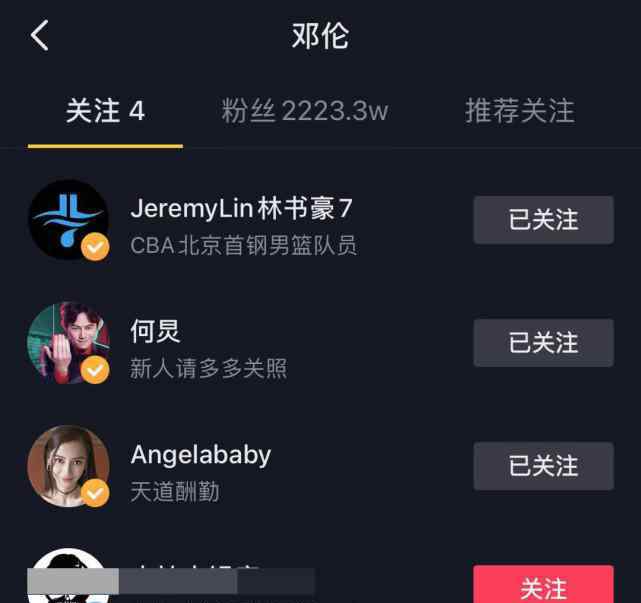Image resolution: width=641 pixels, height=603 pixels.
Task: View Angelababy's profile
Action: (x=200, y=455)
